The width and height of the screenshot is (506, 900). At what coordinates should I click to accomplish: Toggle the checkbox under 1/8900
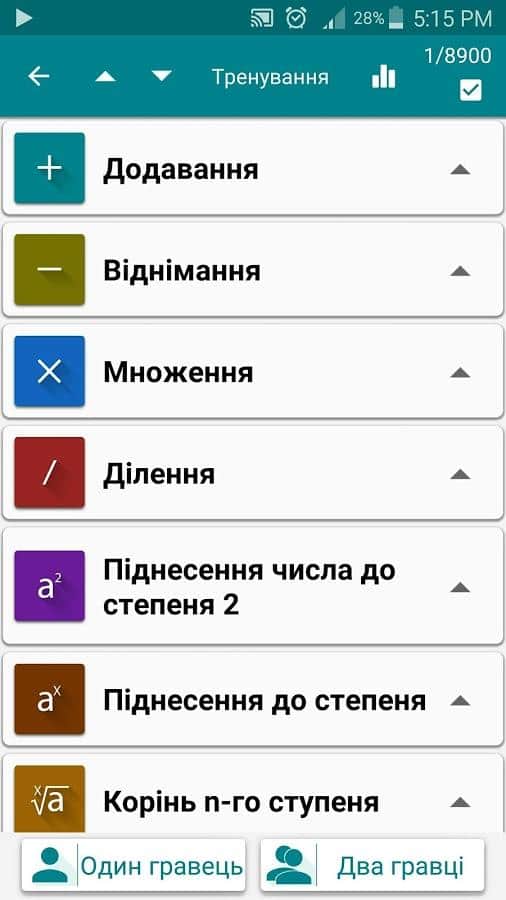[x=470, y=91]
